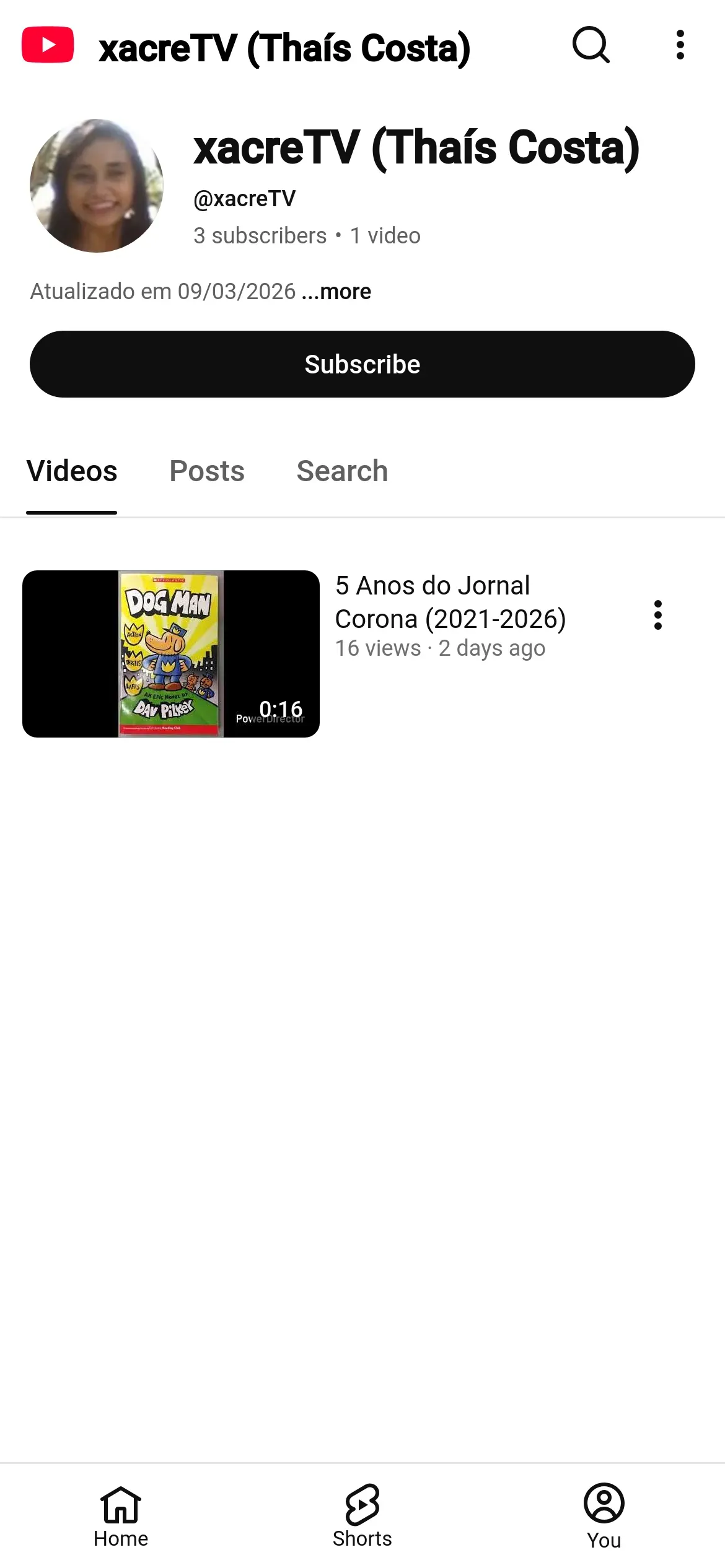View the channel profile picture

(x=97, y=186)
